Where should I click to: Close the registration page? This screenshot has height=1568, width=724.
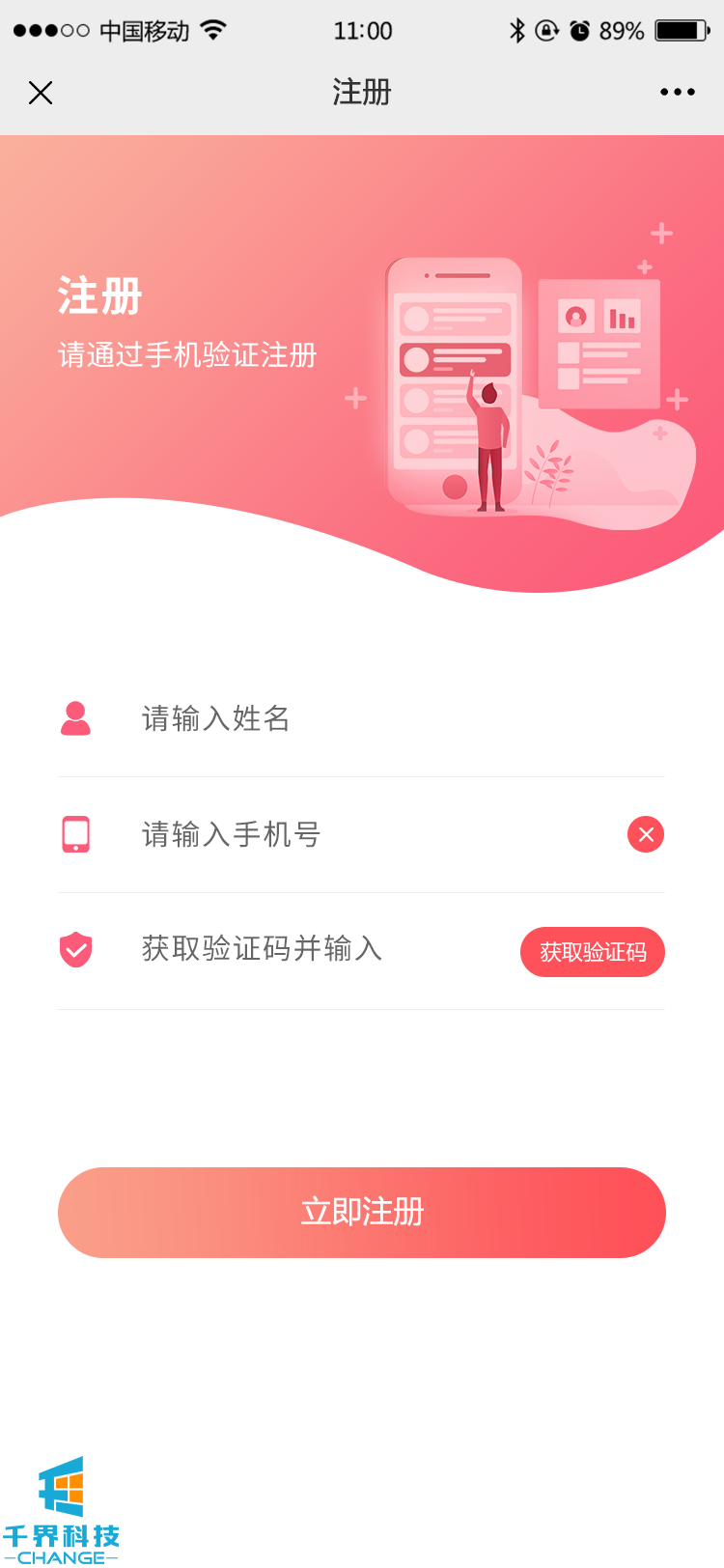tap(41, 93)
